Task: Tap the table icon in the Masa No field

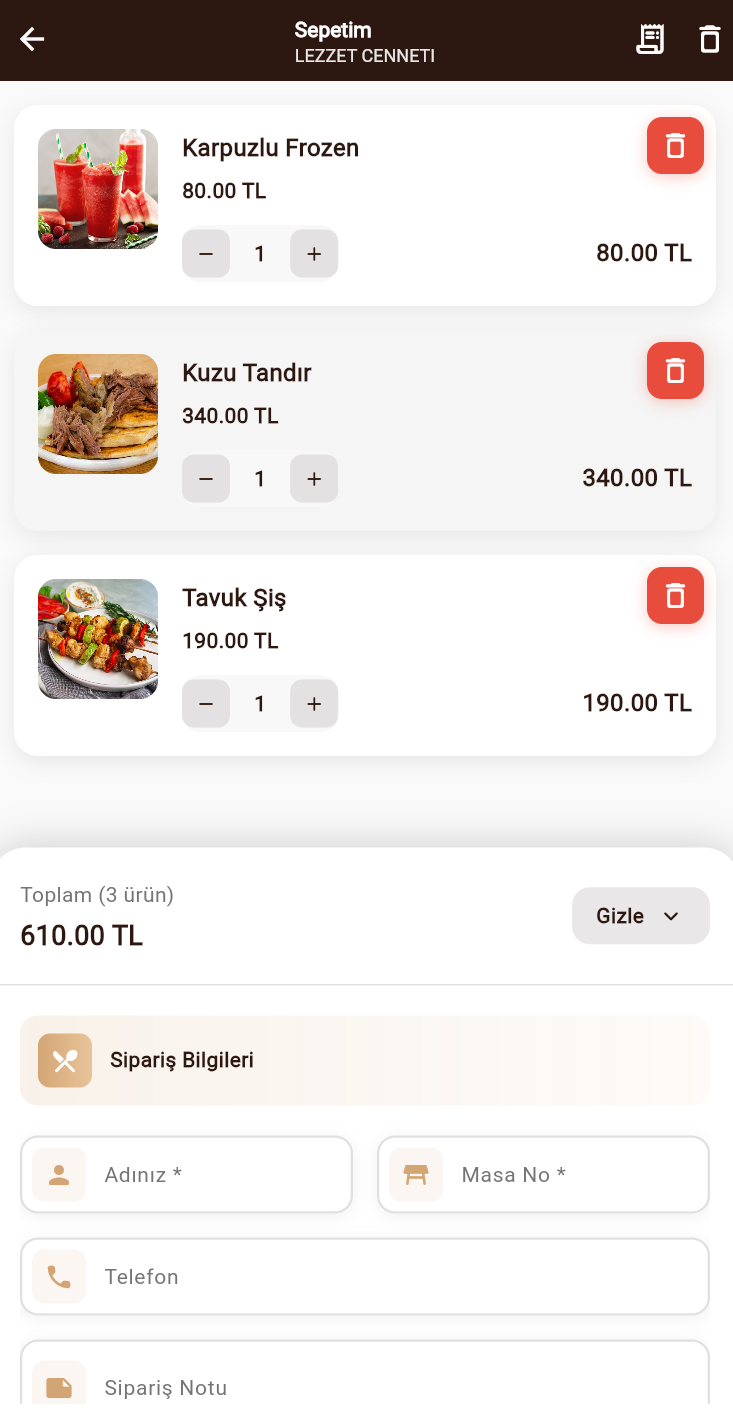Action: tap(415, 1174)
